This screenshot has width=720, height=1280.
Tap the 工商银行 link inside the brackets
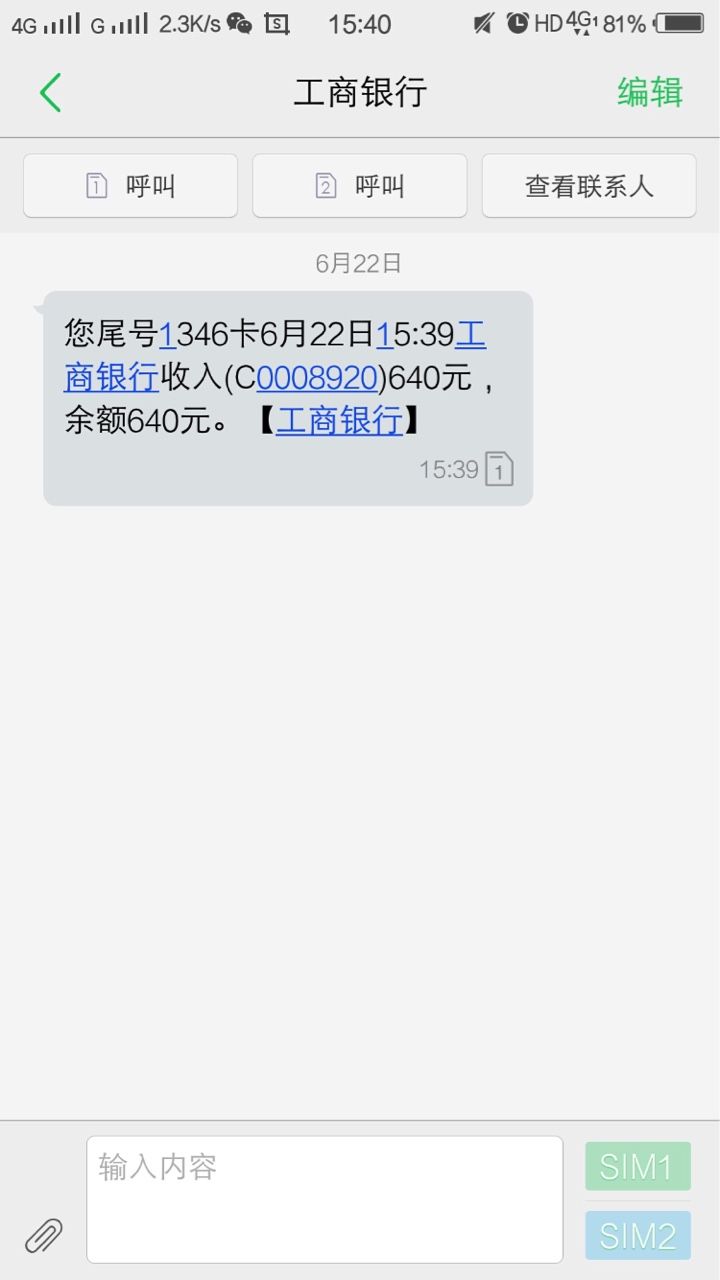(340, 421)
